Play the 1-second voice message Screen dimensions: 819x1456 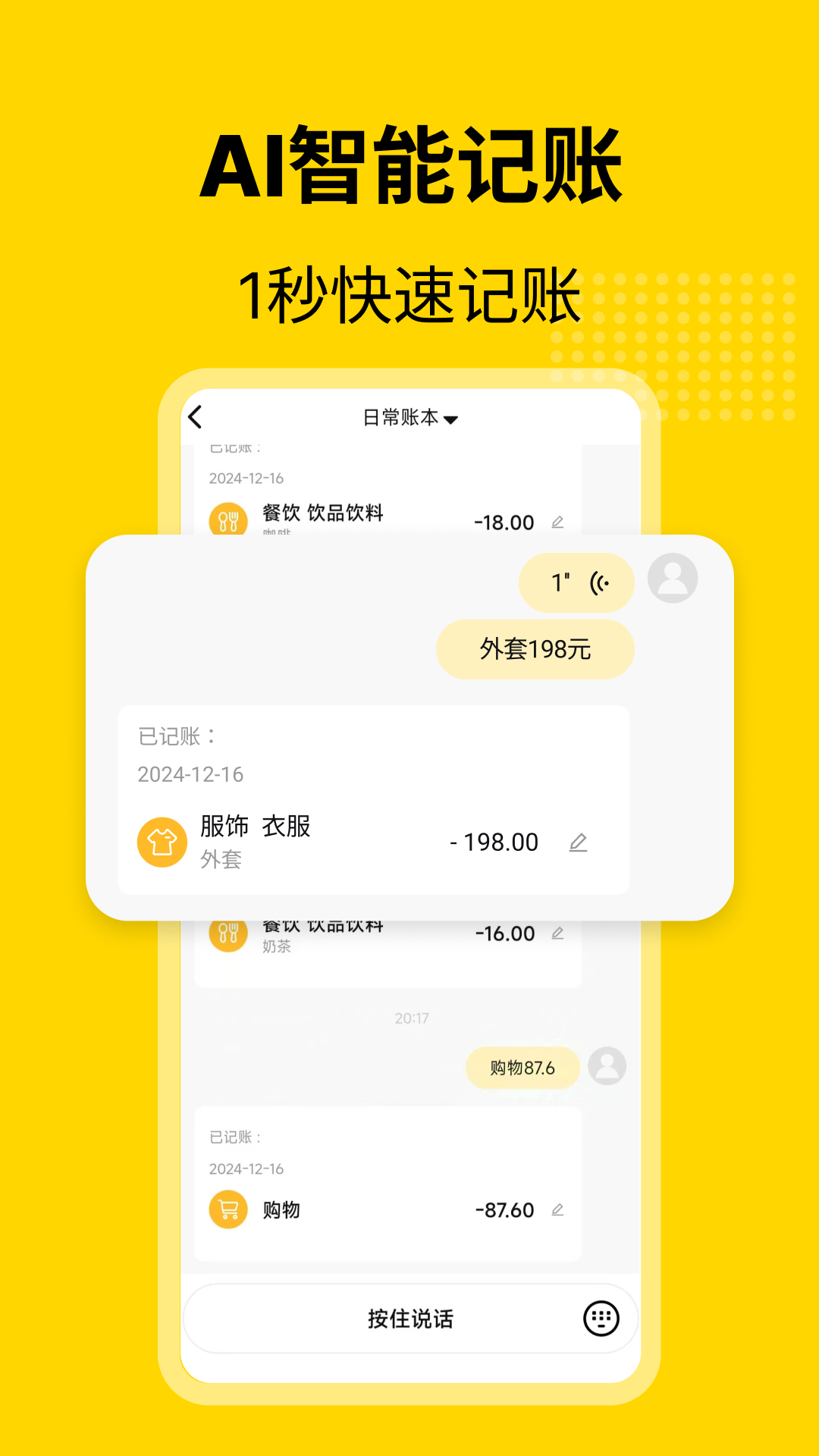click(x=576, y=582)
